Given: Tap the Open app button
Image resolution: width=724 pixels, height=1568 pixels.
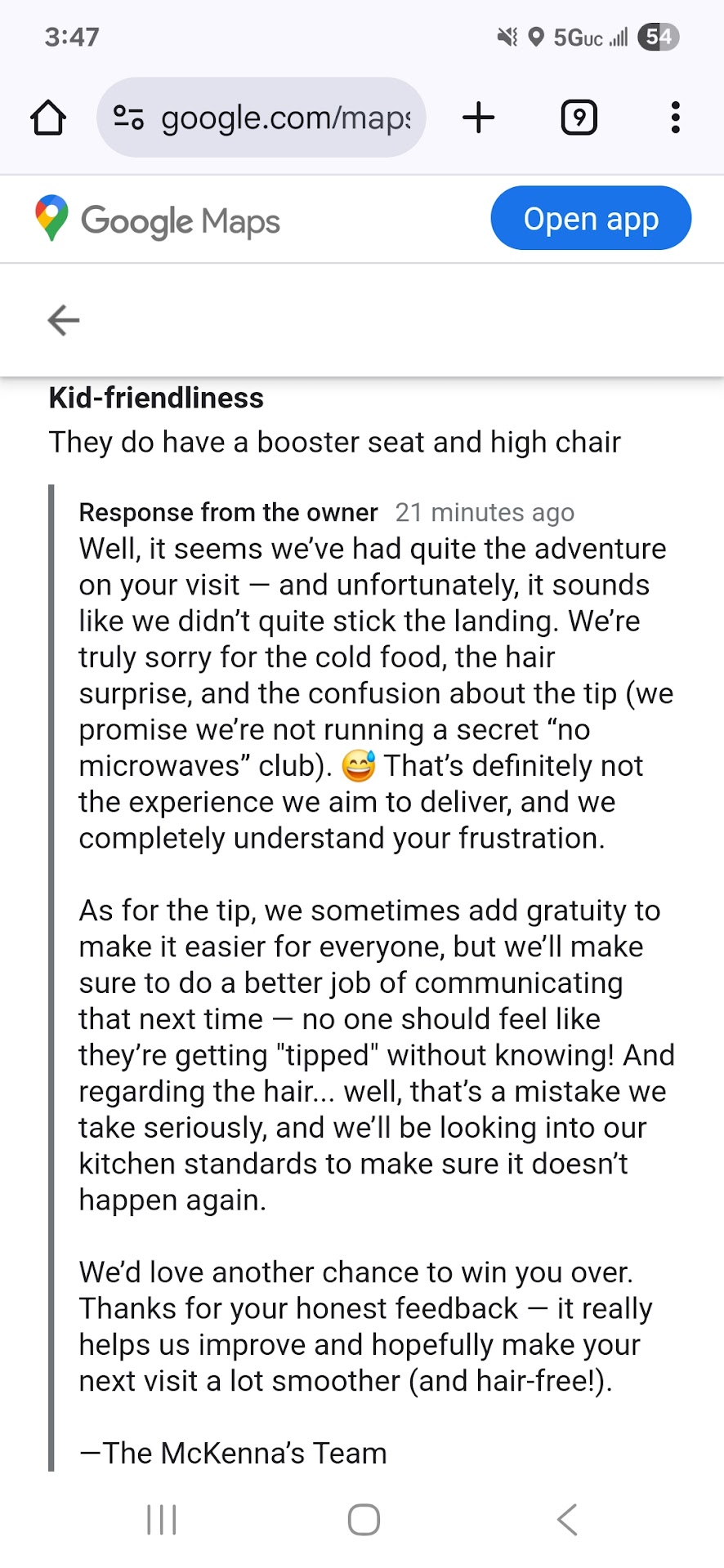Looking at the screenshot, I should (591, 218).
